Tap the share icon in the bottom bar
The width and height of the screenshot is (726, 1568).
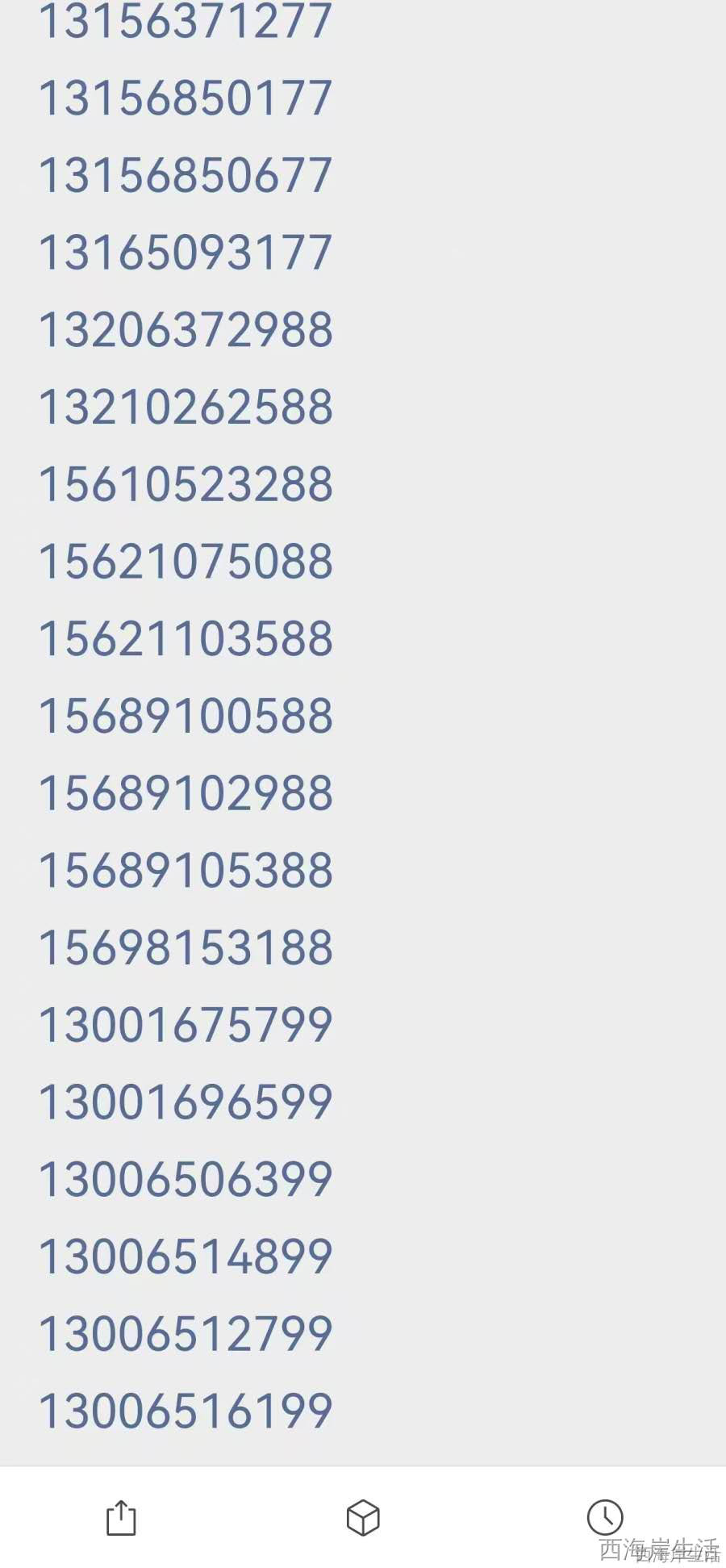(x=121, y=1518)
